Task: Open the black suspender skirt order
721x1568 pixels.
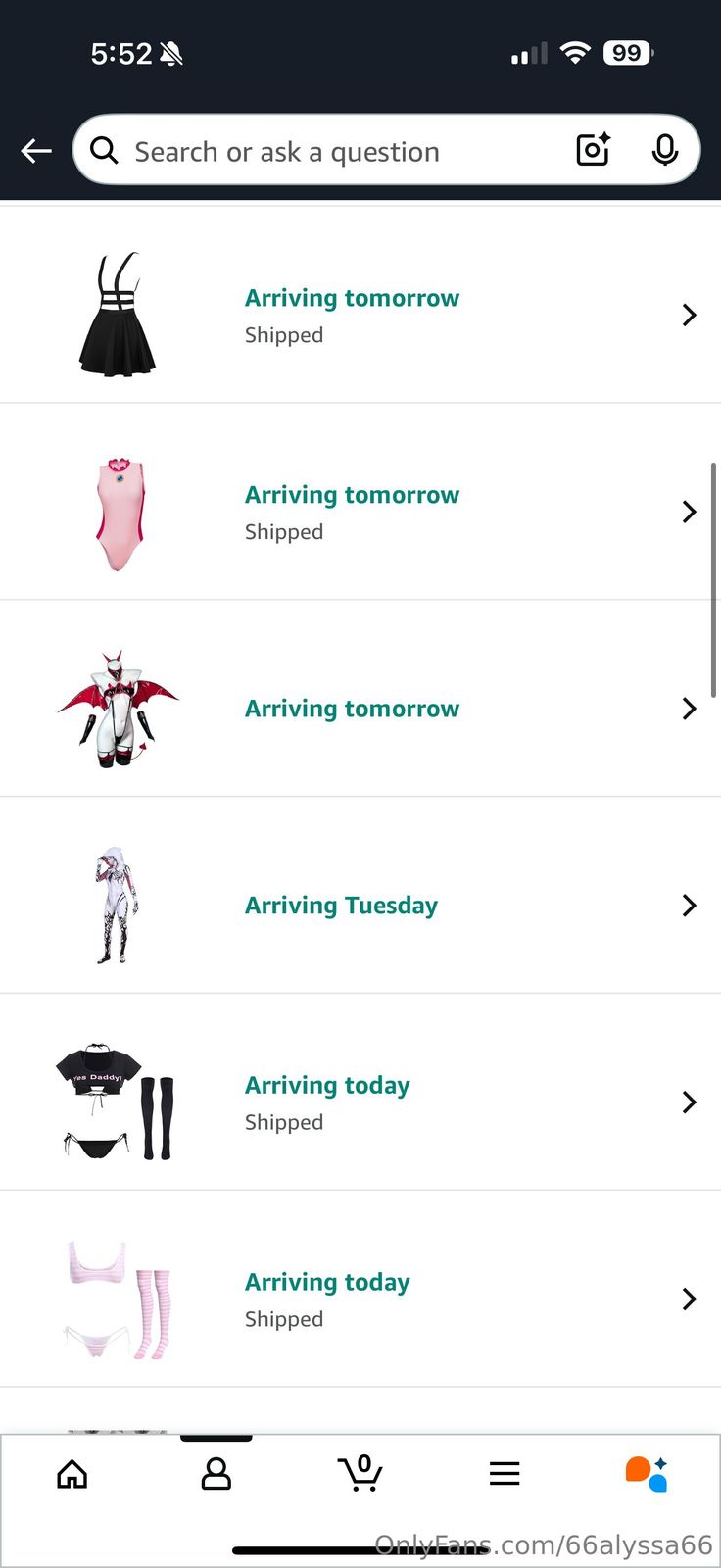Action: pyautogui.click(x=360, y=315)
